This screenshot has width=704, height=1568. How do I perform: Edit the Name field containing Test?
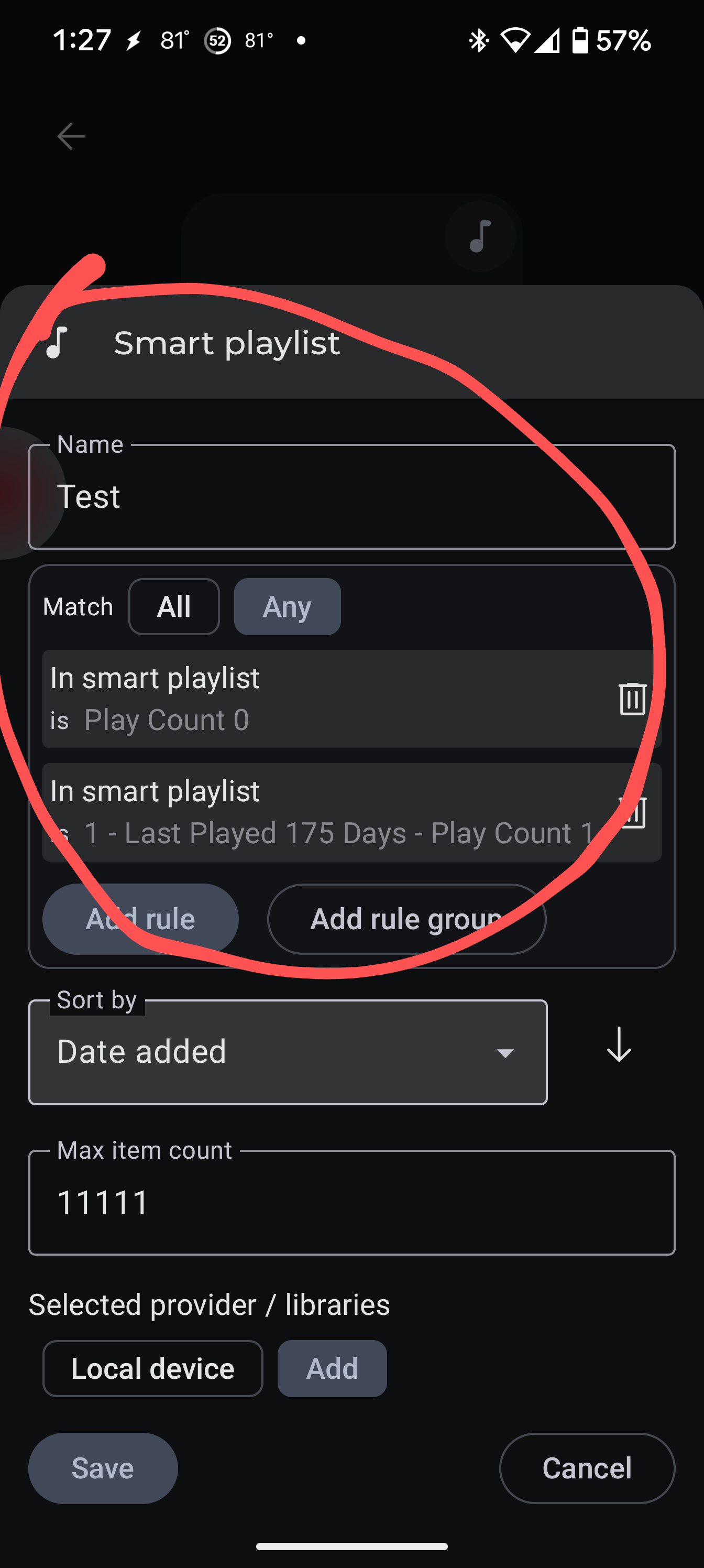(x=351, y=497)
